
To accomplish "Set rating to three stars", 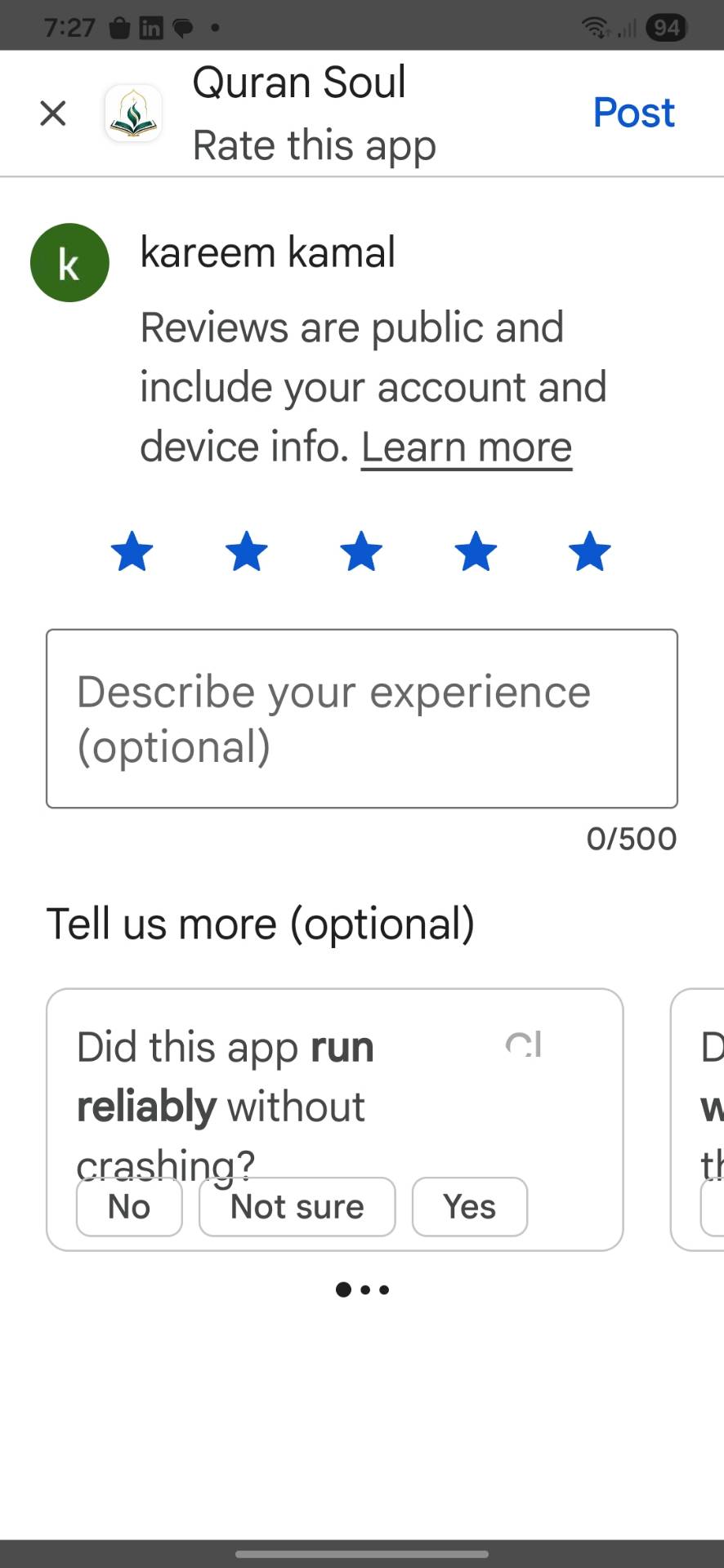I will 361,552.
